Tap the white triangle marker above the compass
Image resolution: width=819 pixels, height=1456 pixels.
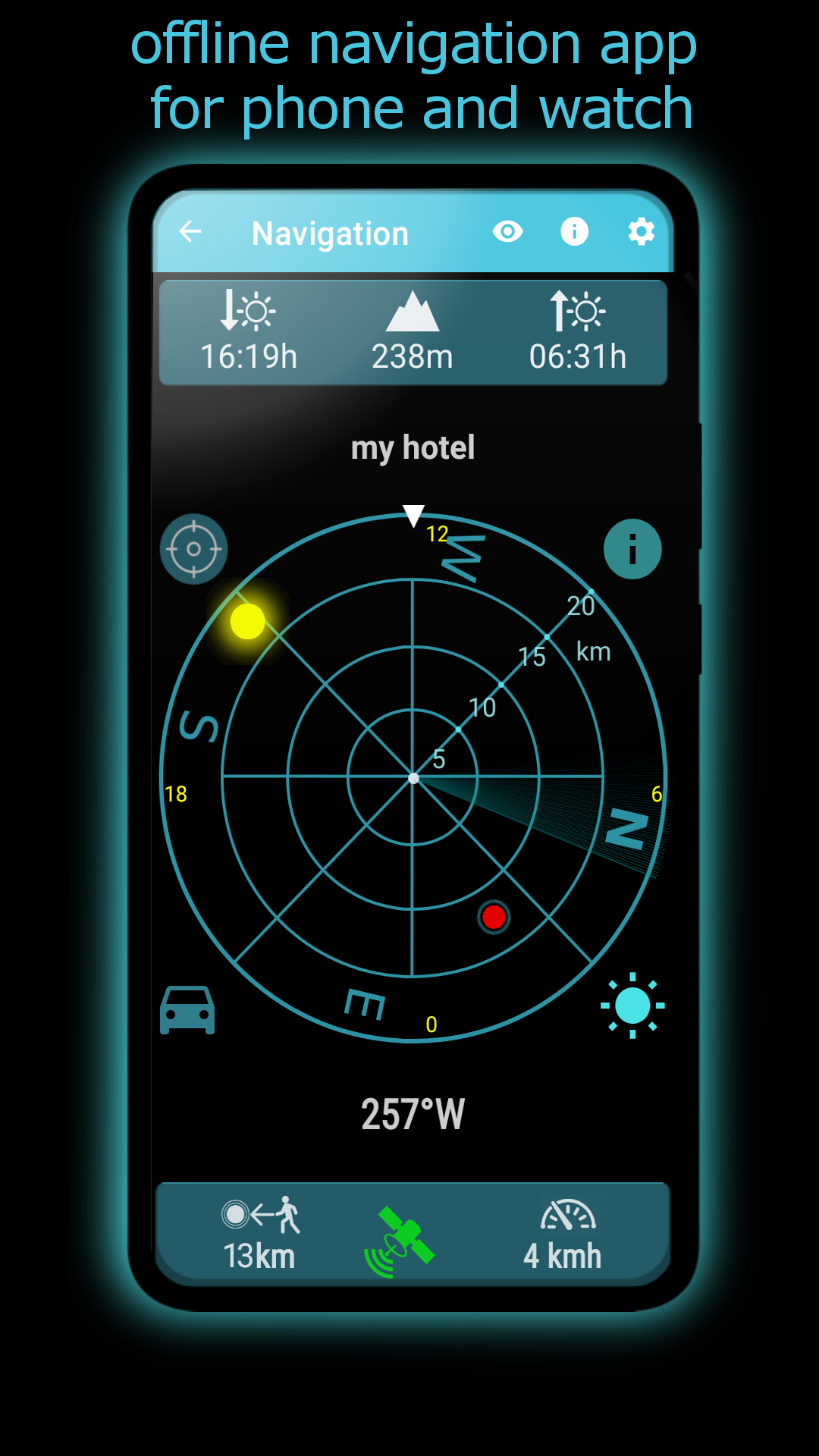pos(414,516)
